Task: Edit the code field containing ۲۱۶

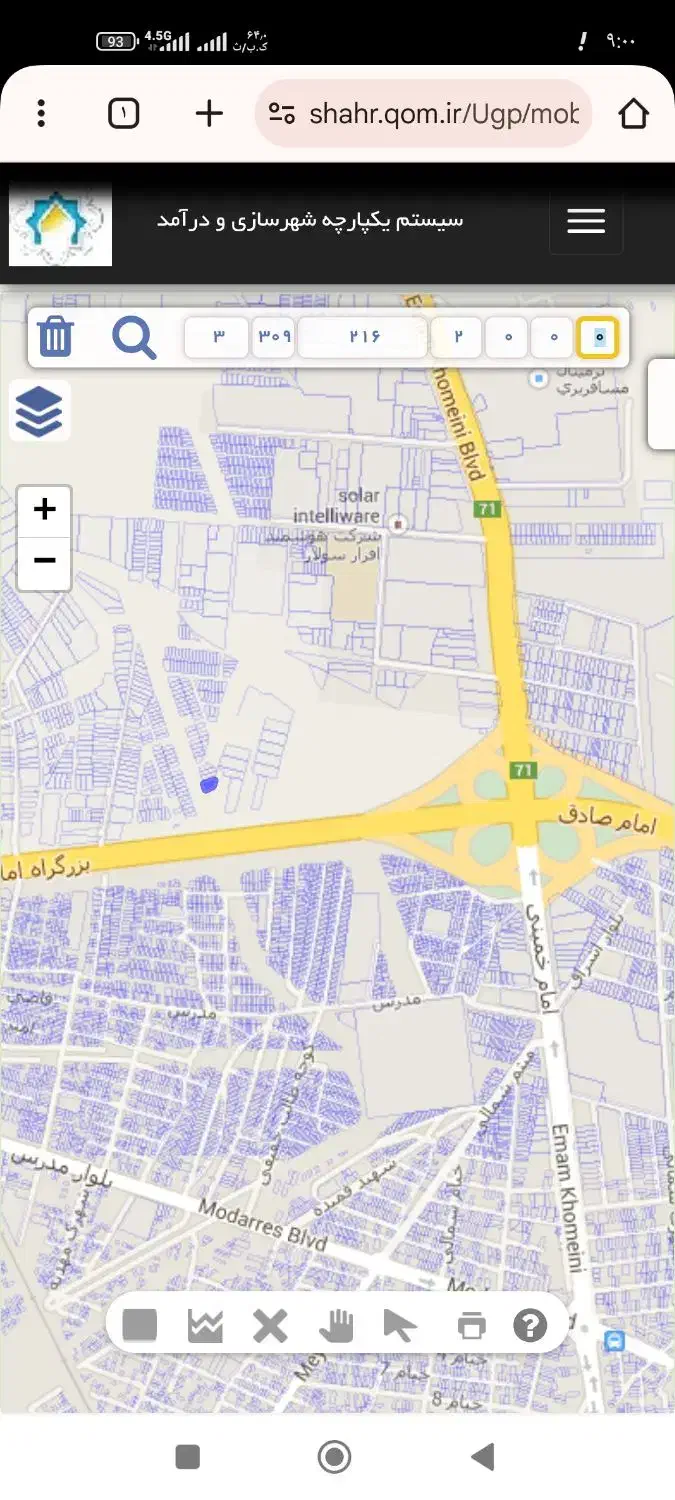Action: point(364,338)
